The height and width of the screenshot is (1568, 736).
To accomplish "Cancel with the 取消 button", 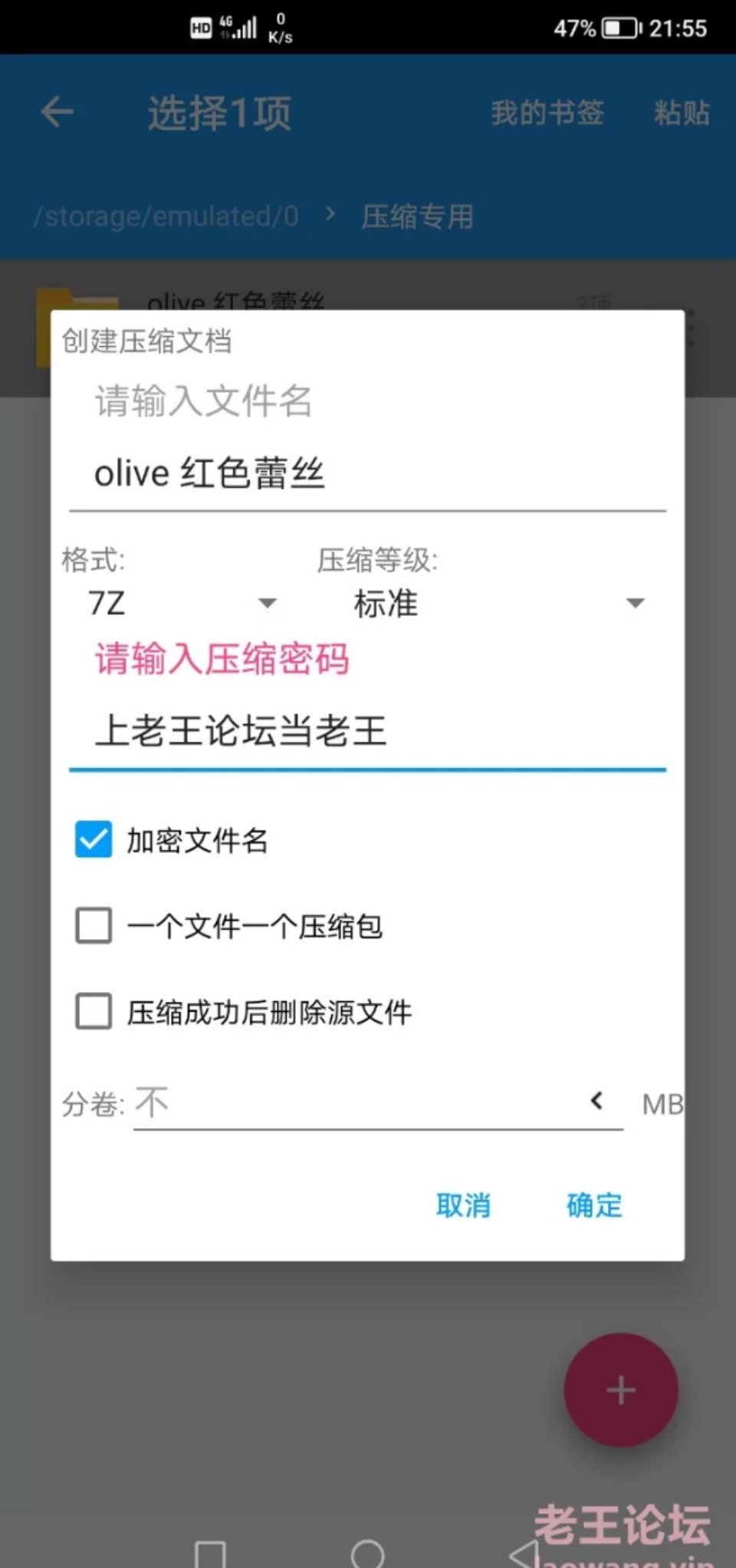I will tap(463, 1205).
